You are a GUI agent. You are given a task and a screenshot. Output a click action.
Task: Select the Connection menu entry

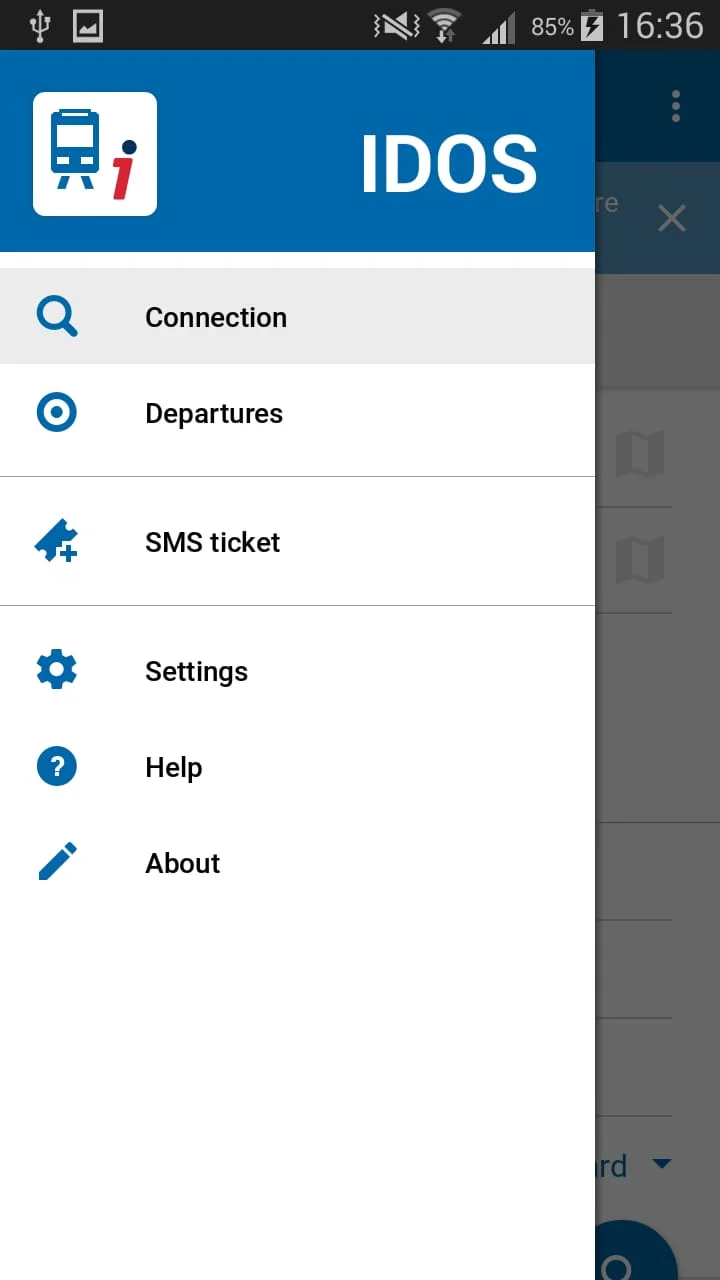click(x=216, y=317)
